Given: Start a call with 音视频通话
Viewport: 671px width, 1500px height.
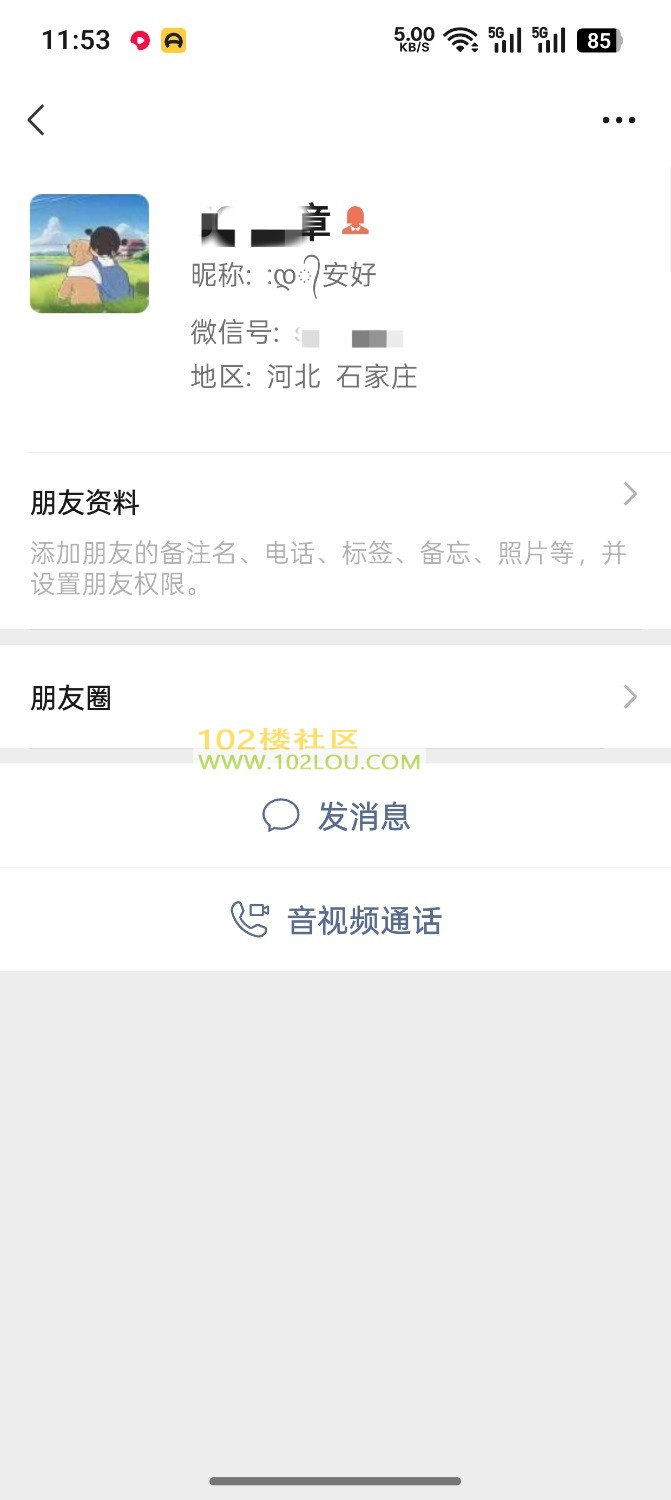Looking at the screenshot, I should click(336, 920).
